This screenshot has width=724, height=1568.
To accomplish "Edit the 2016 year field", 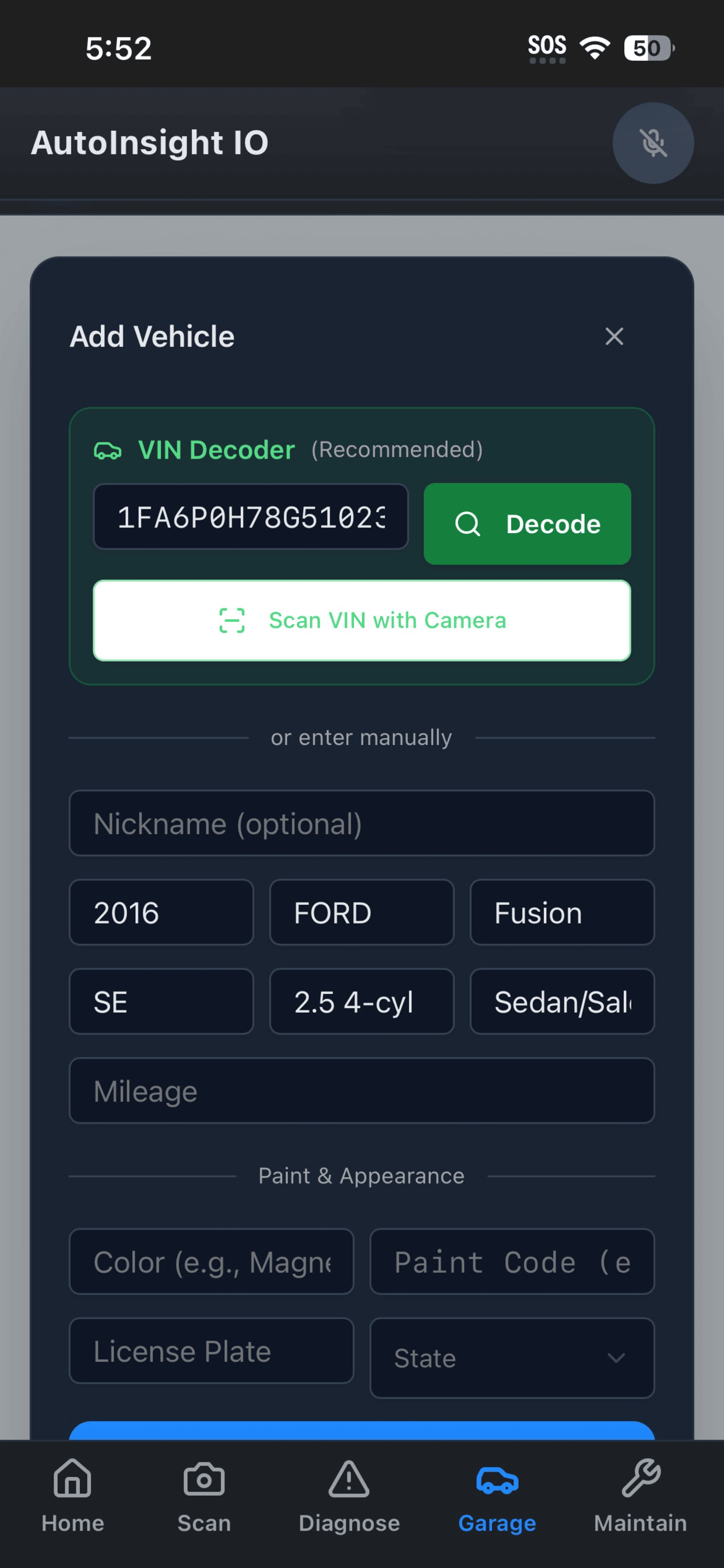I will tap(161, 912).
